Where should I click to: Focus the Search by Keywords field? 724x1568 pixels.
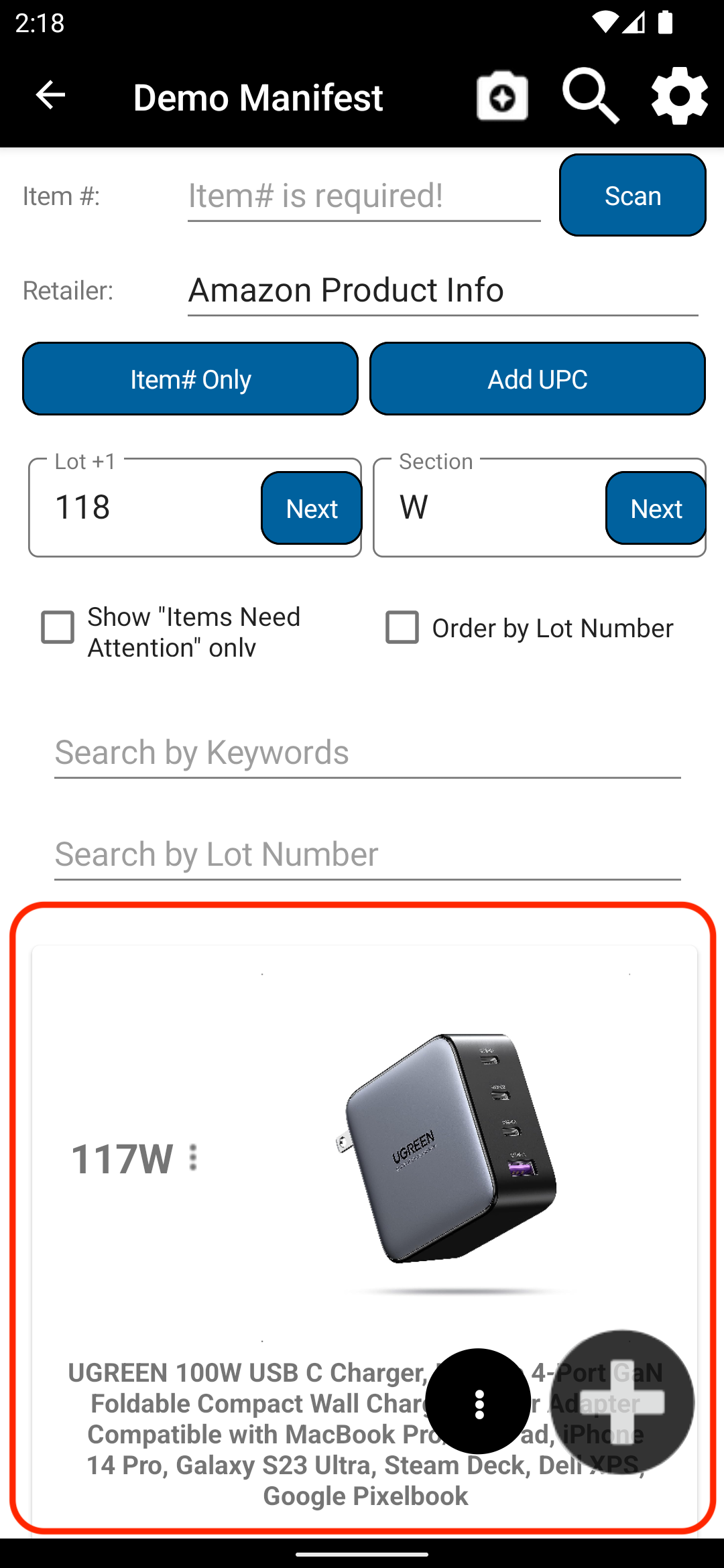pos(367,753)
